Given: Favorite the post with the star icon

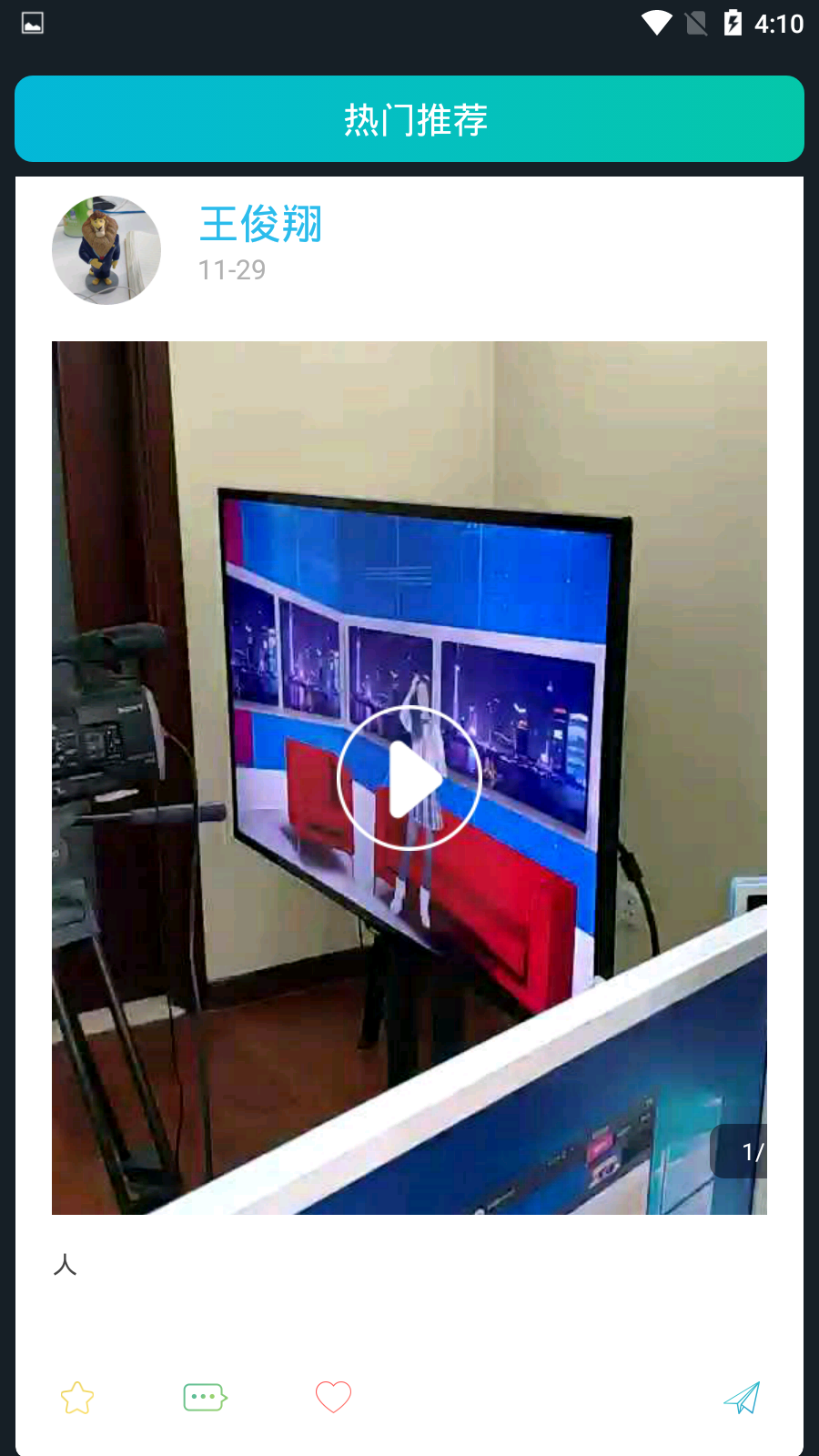Looking at the screenshot, I should tap(77, 1398).
